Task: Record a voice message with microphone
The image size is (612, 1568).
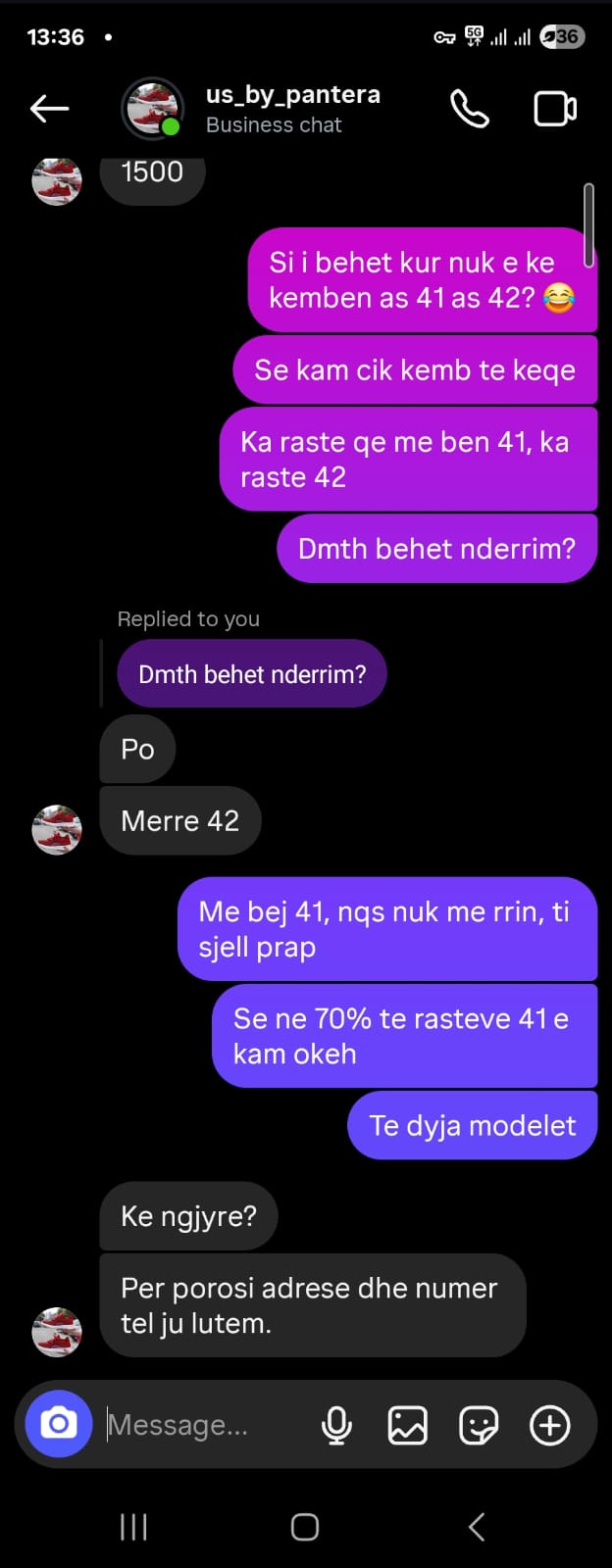Action: (336, 1425)
